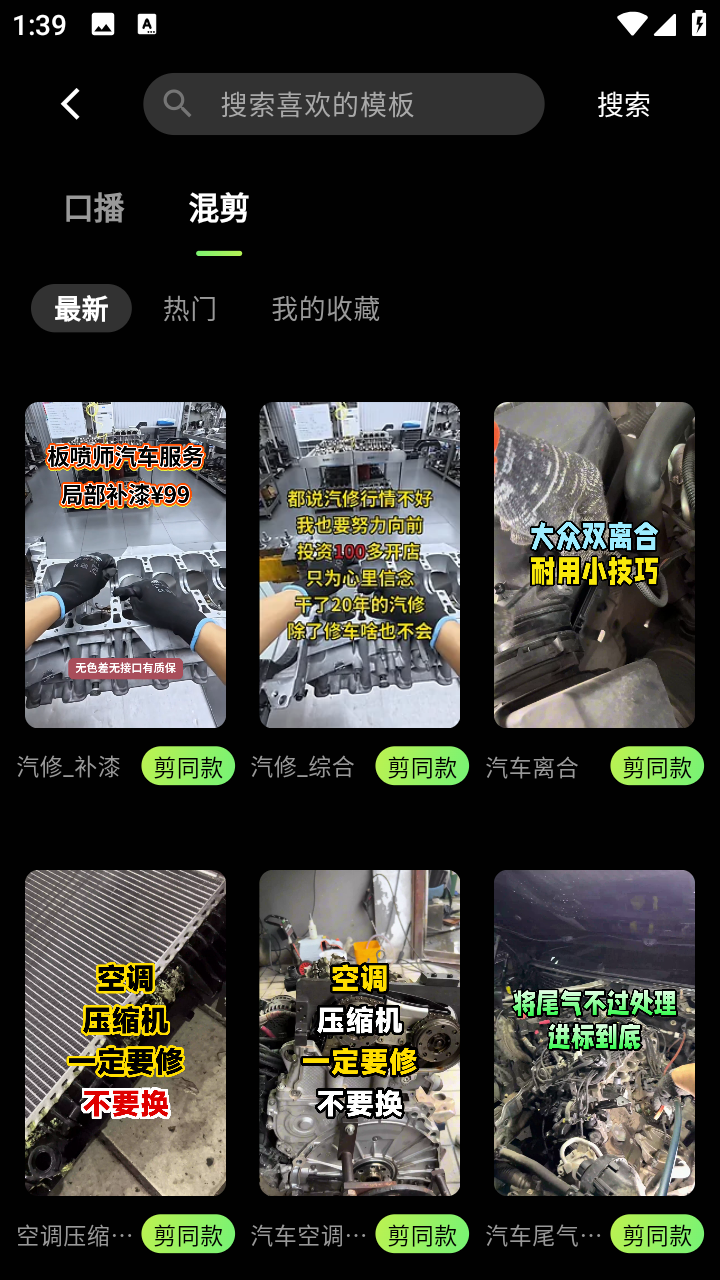
Task: Tap the back arrow to return
Action: click(x=69, y=103)
